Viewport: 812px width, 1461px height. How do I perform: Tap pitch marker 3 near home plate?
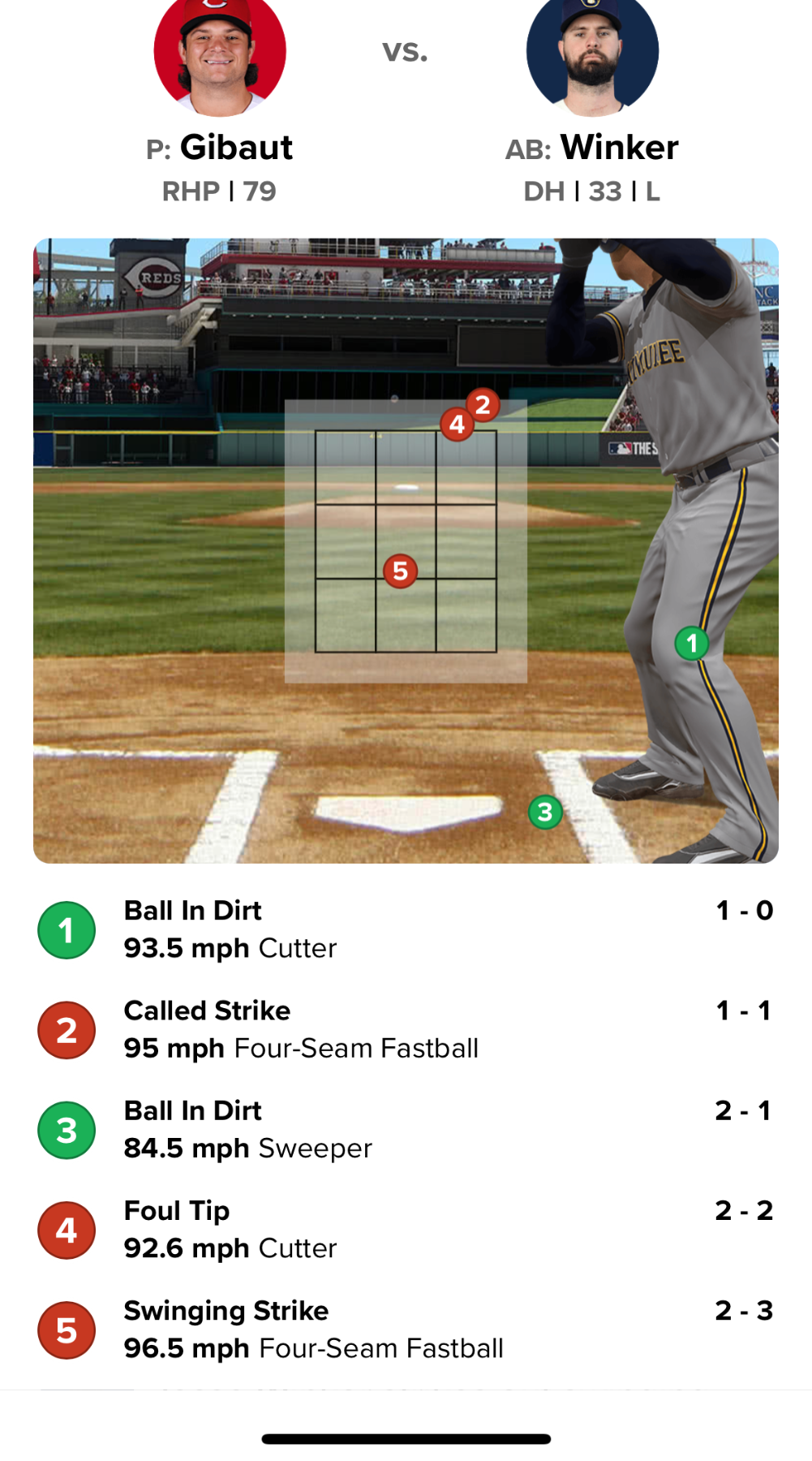click(x=545, y=812)
